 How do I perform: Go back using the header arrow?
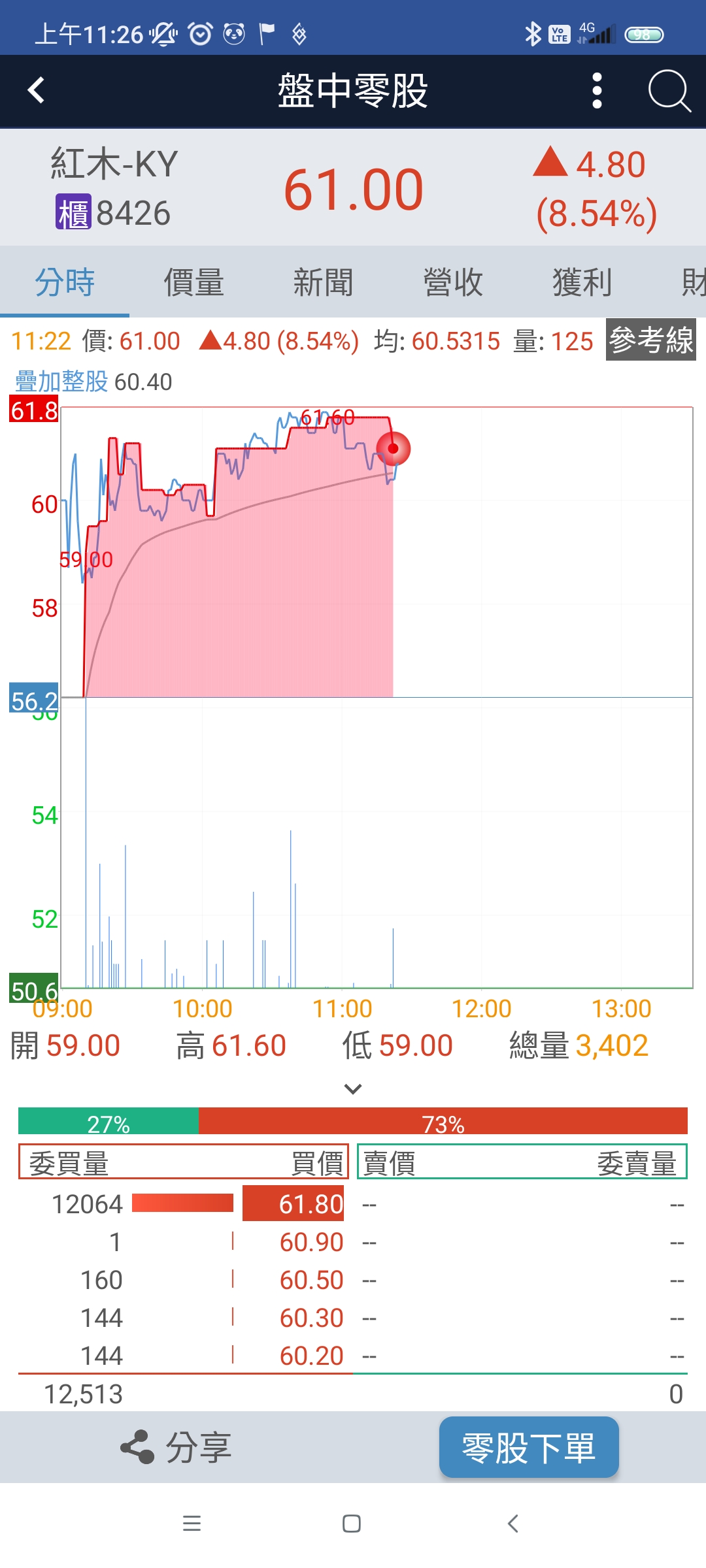point(37,90)
